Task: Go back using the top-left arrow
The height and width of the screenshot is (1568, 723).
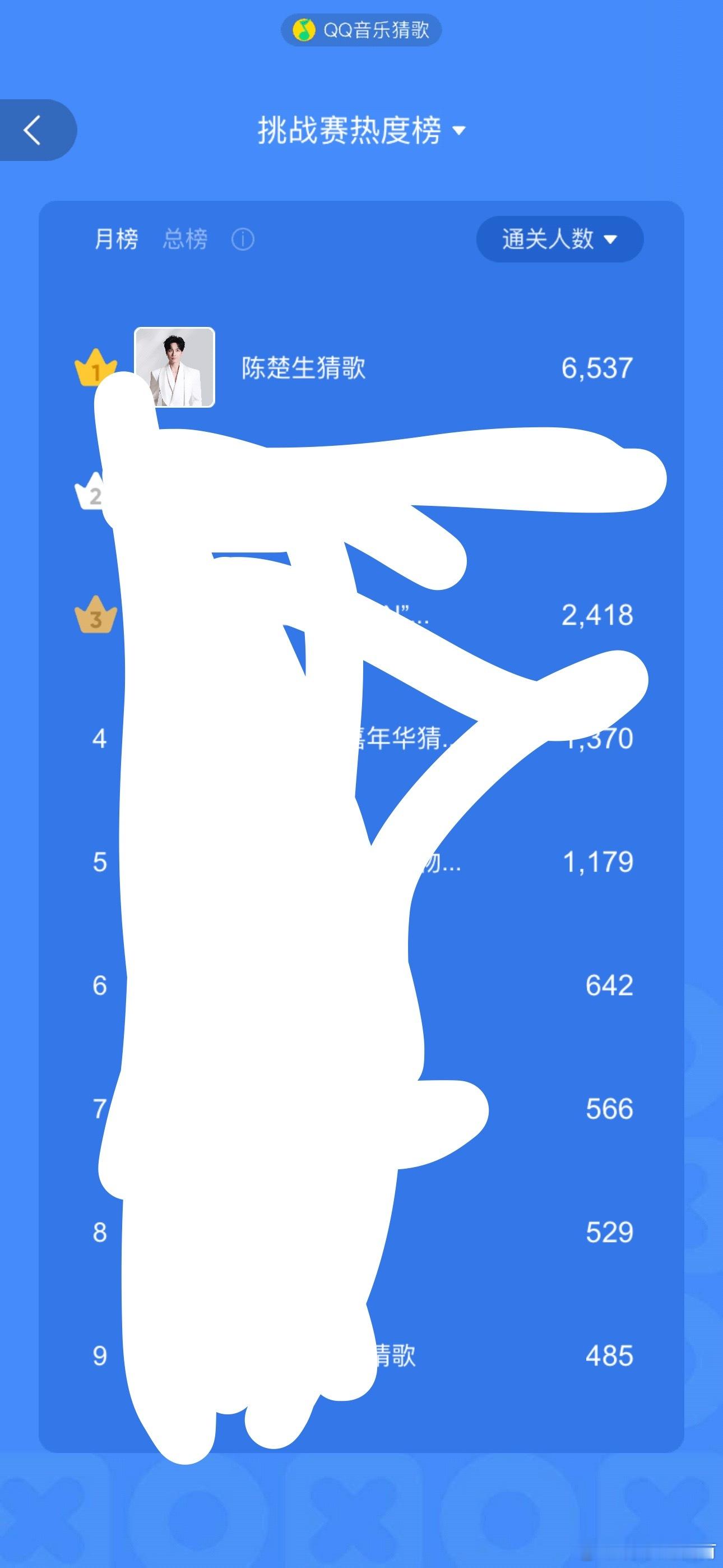Action: 34,130
